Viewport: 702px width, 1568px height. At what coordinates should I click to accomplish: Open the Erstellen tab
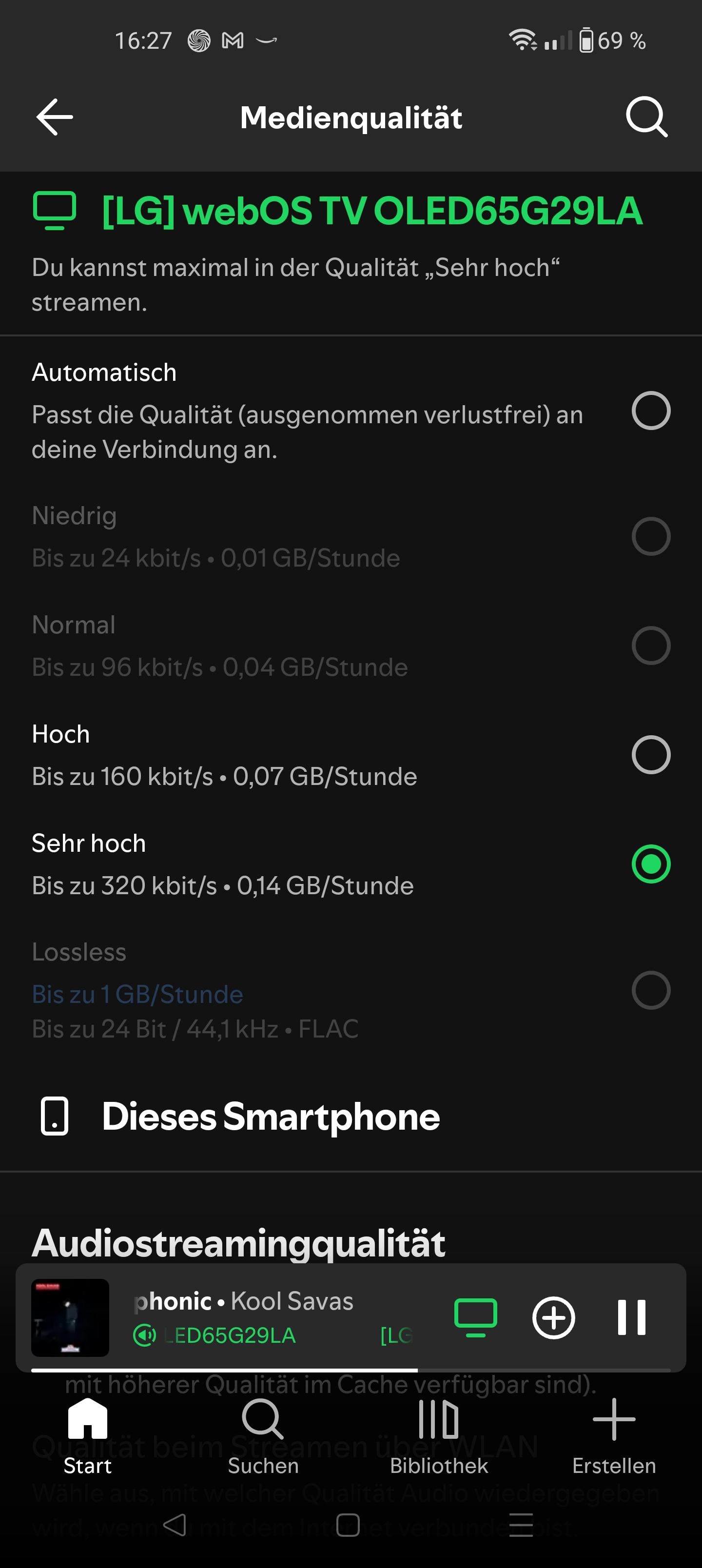614,1436
